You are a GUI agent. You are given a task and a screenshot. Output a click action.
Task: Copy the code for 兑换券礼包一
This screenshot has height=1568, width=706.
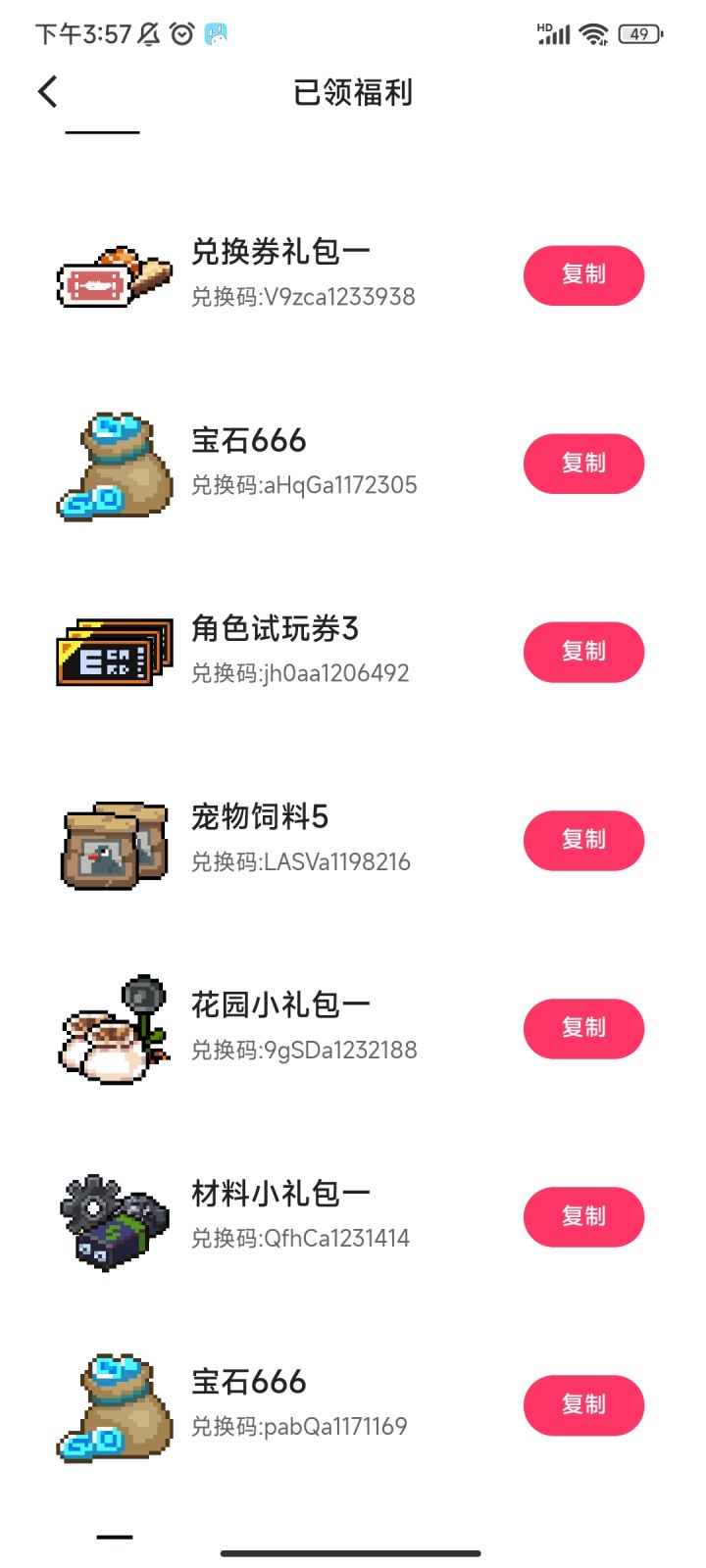pos(583,275)
